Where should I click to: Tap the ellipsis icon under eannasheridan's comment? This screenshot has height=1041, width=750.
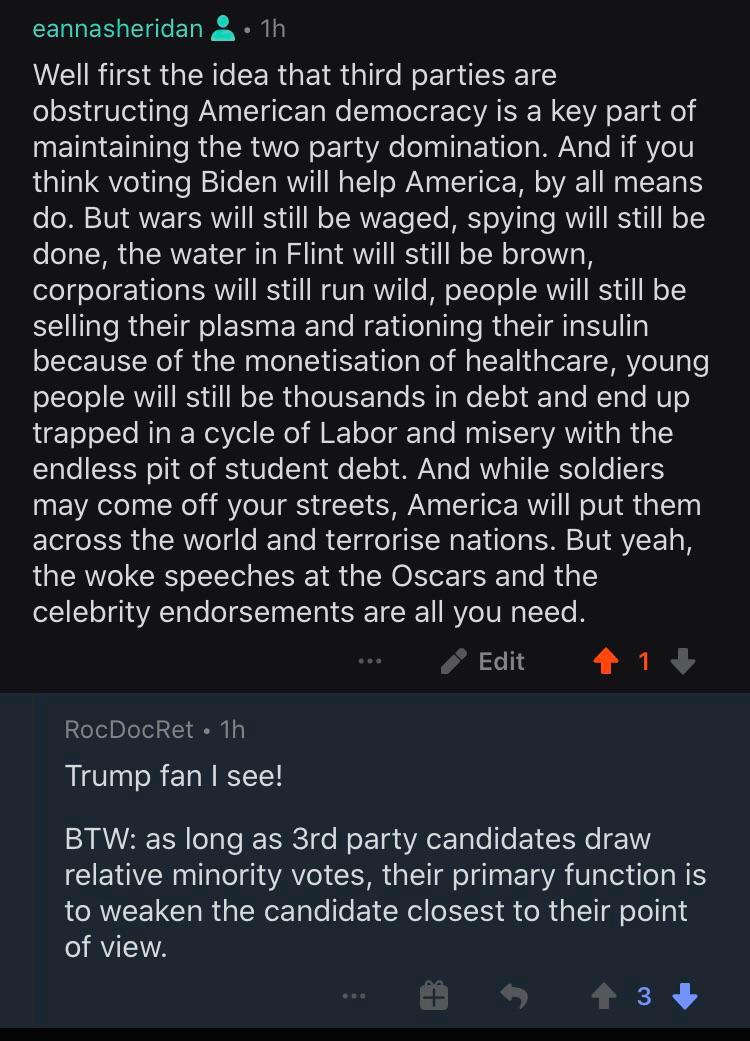point(369,661)
